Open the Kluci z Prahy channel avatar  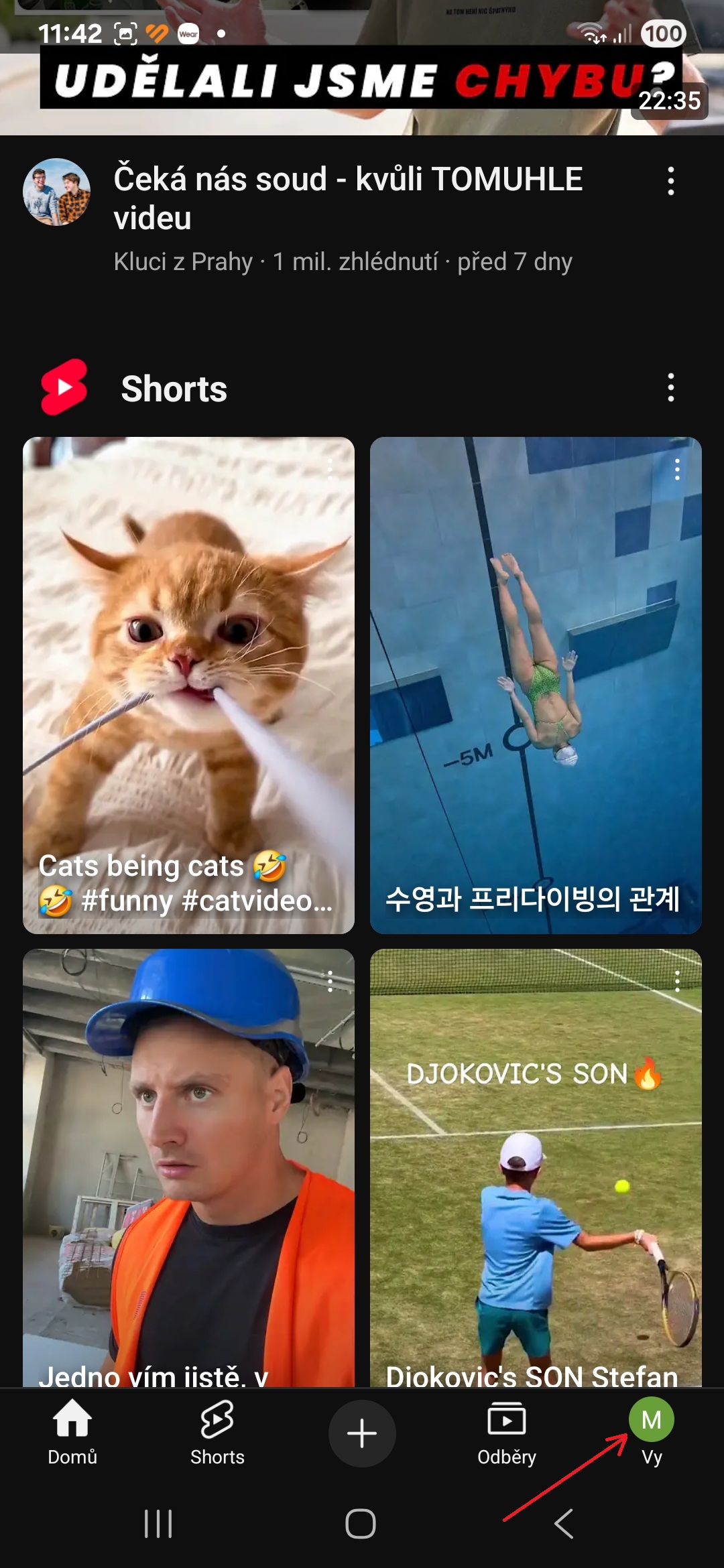57,192
